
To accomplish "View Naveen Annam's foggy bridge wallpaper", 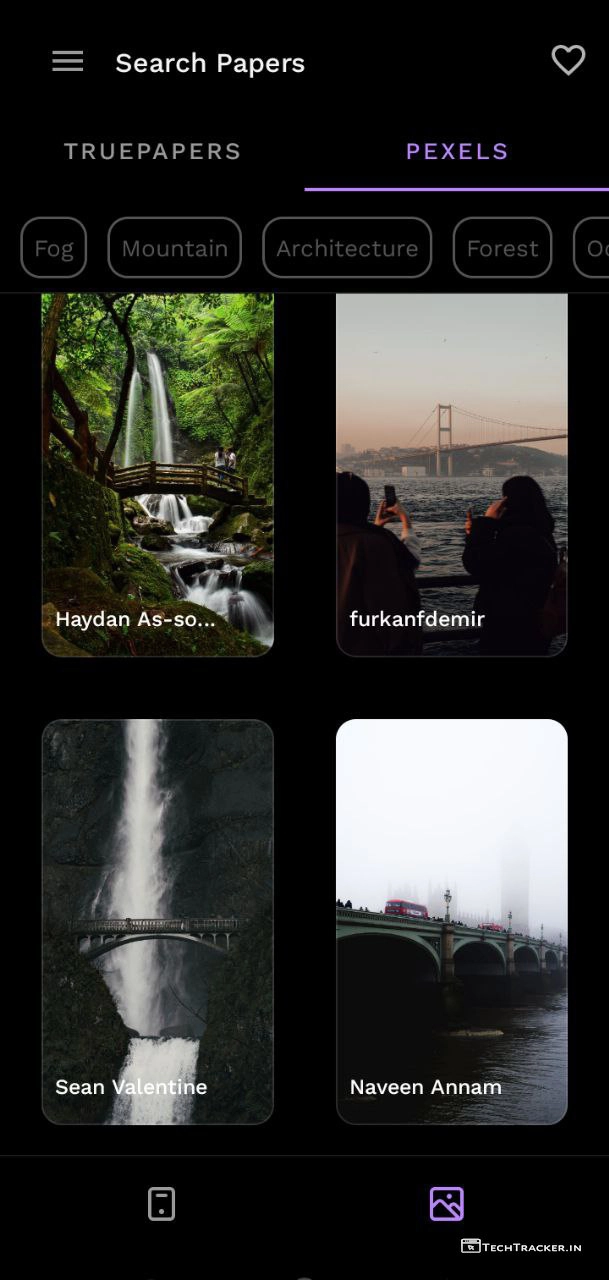I will pyautogui.click(x=452, y=921).
